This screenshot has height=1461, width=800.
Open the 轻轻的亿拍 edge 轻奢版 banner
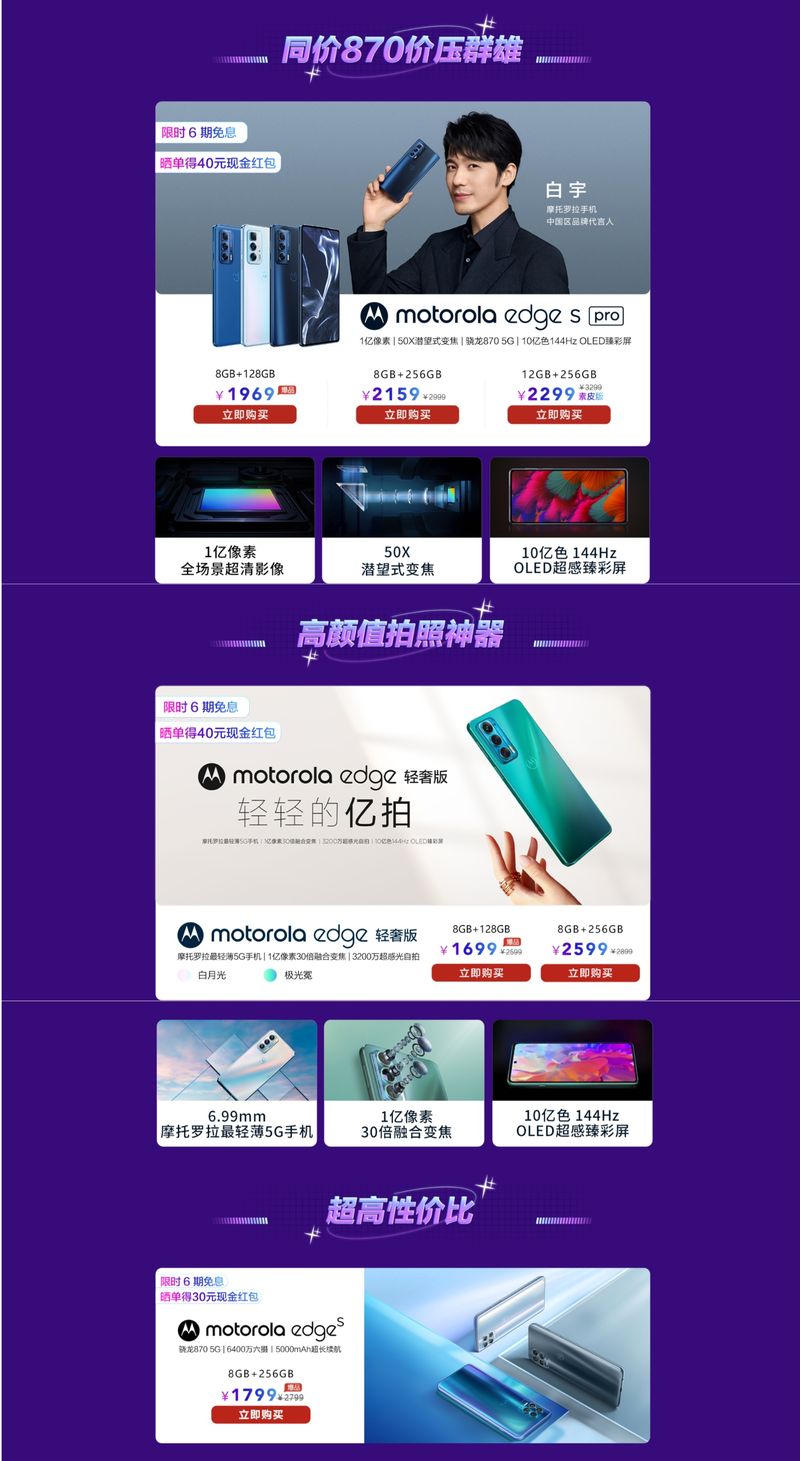pos(402,795)
